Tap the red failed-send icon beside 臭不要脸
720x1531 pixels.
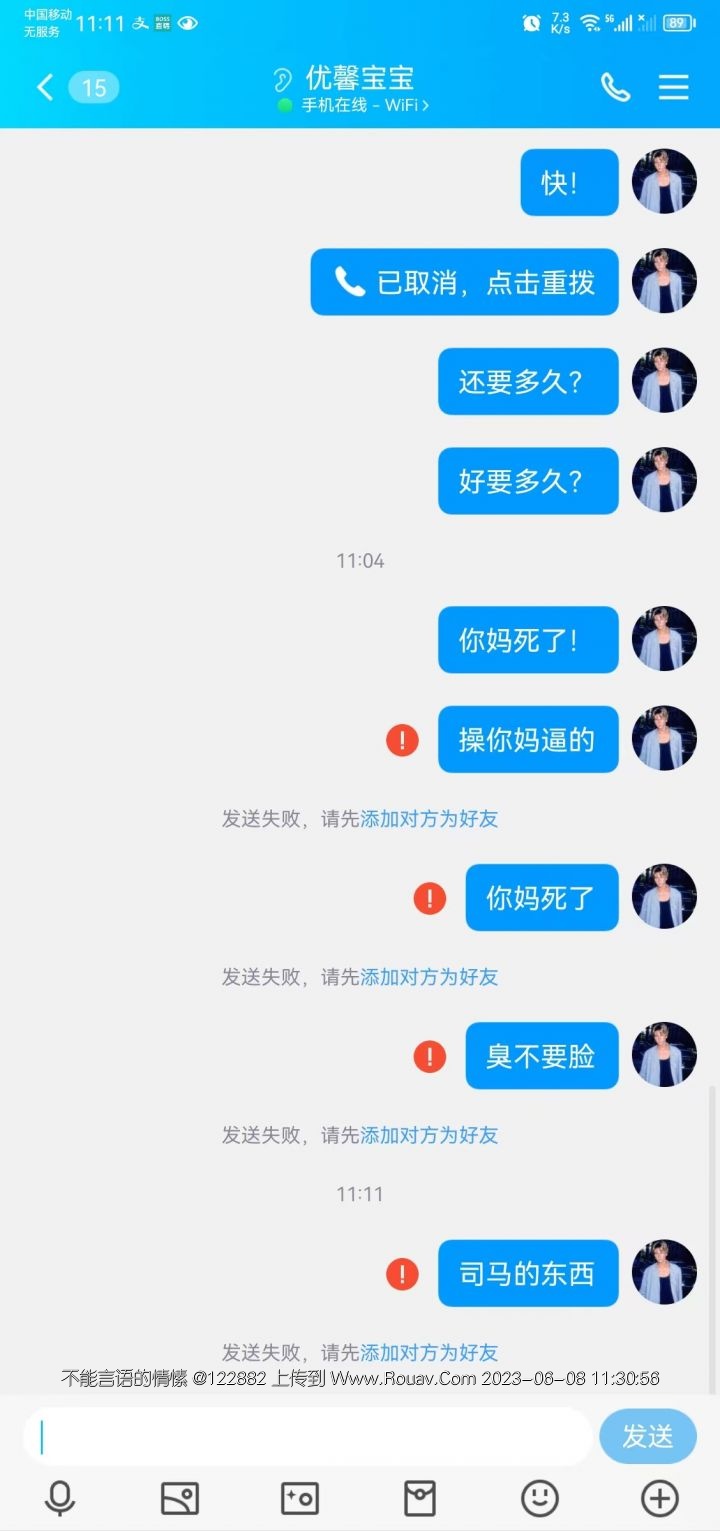point(430,1056)
